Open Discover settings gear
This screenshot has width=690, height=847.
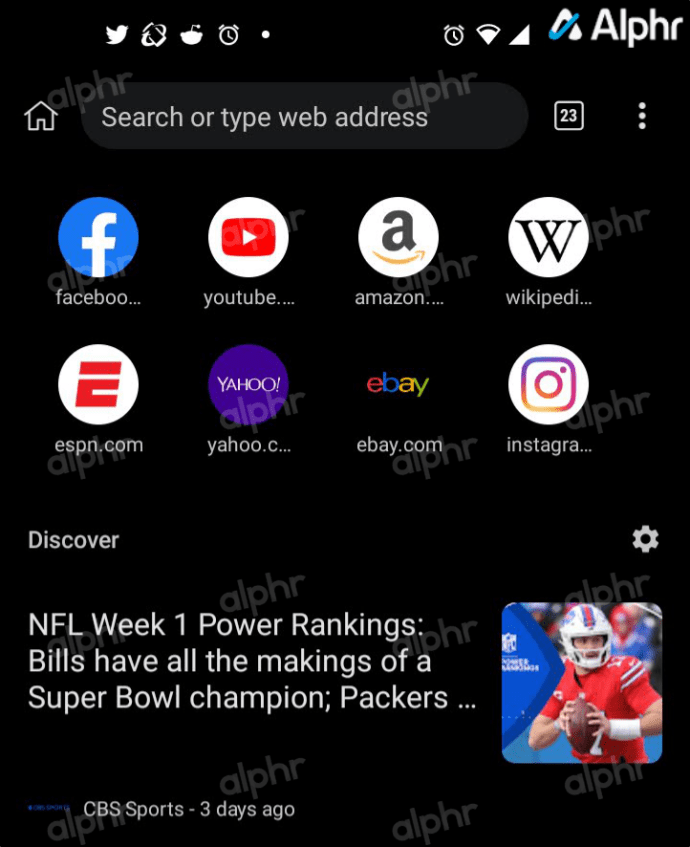[646, 539]
